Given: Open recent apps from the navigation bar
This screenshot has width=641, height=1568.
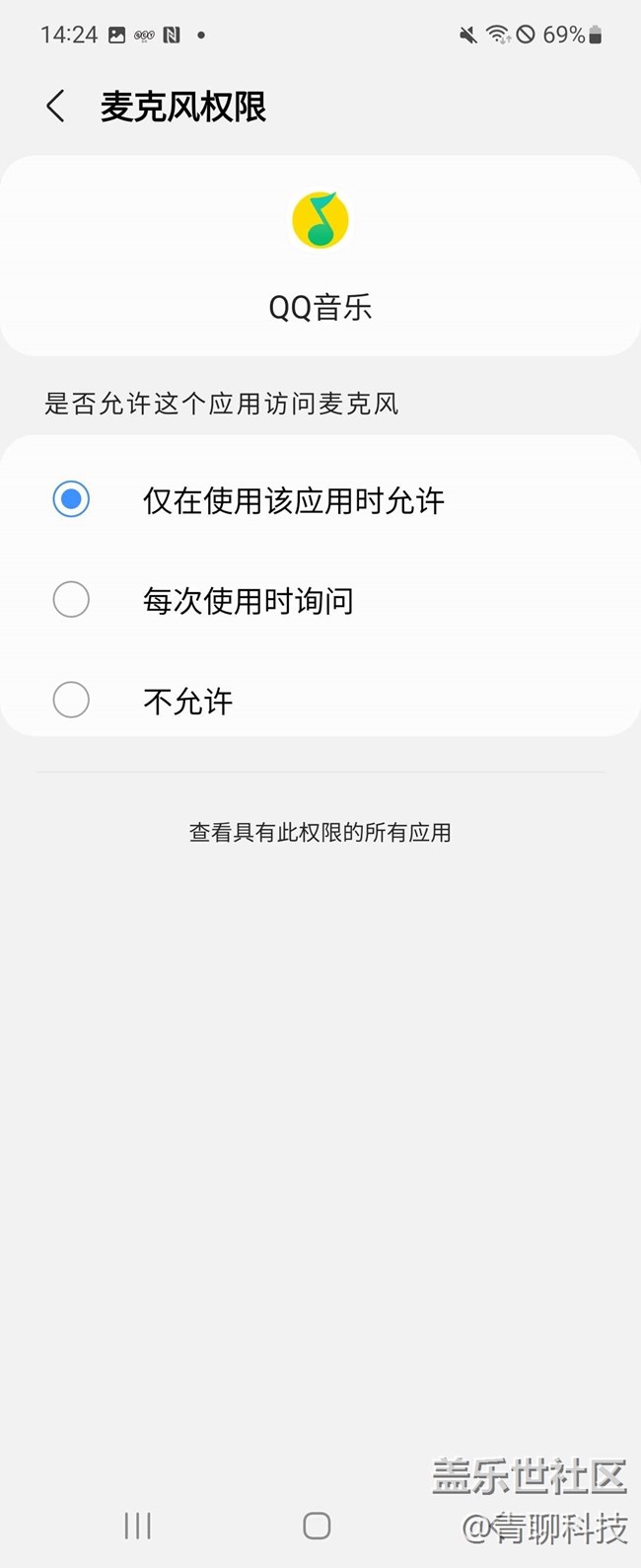Looking at the screenshot, I should point(137,1526).
